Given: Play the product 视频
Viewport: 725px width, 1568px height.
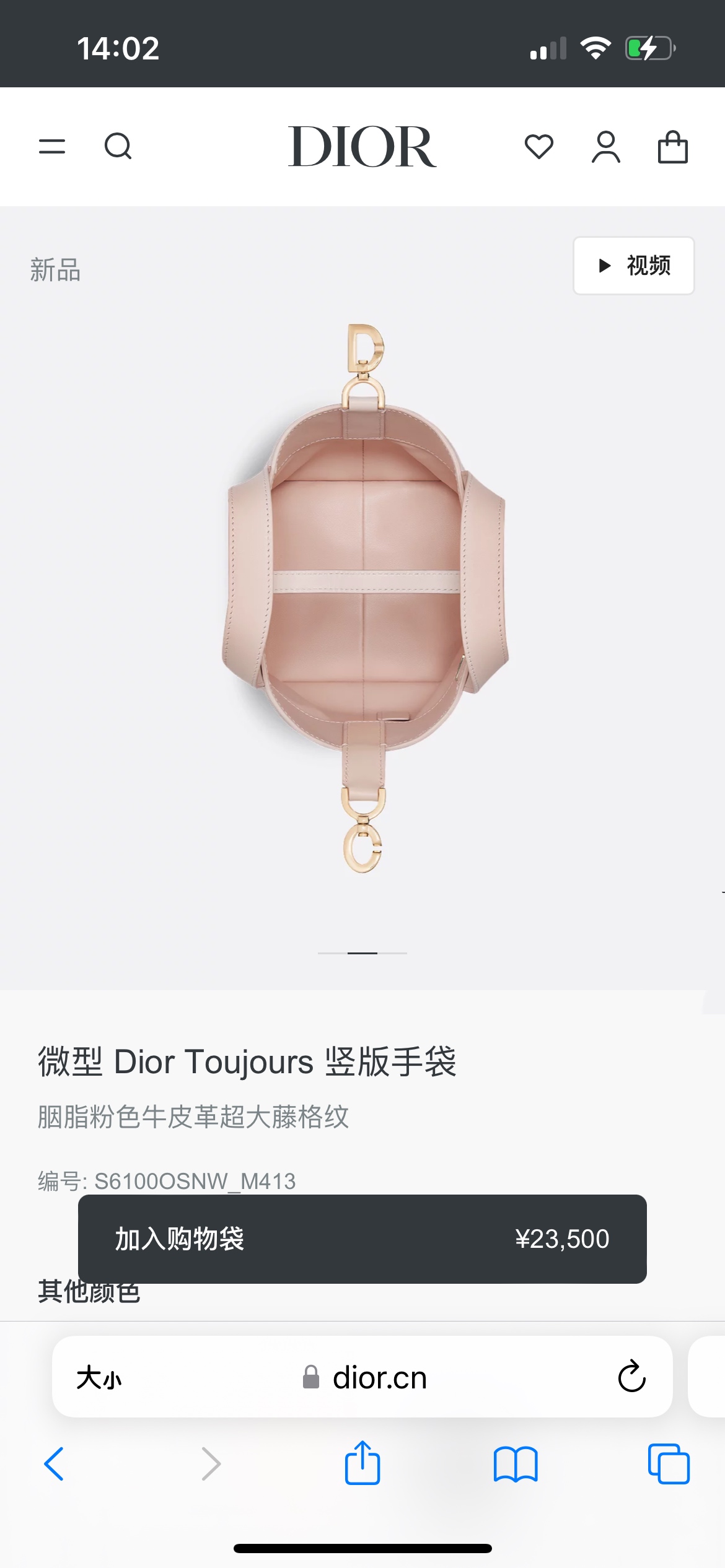Looking at the screenshot, I should click(633, 266).
